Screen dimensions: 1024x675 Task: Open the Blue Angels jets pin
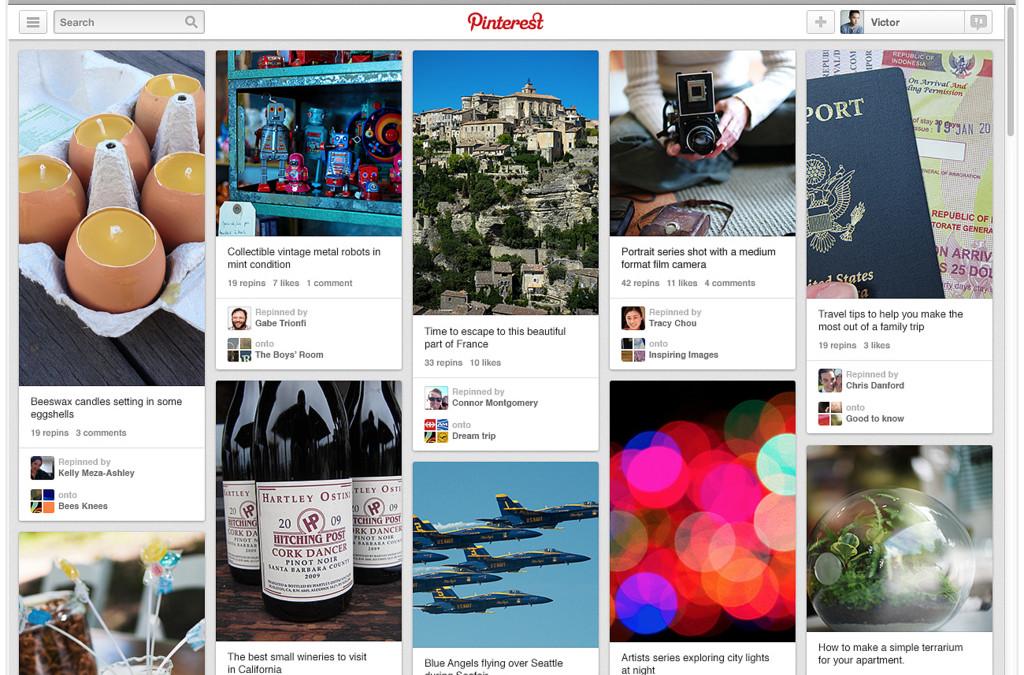pos(506,554)
